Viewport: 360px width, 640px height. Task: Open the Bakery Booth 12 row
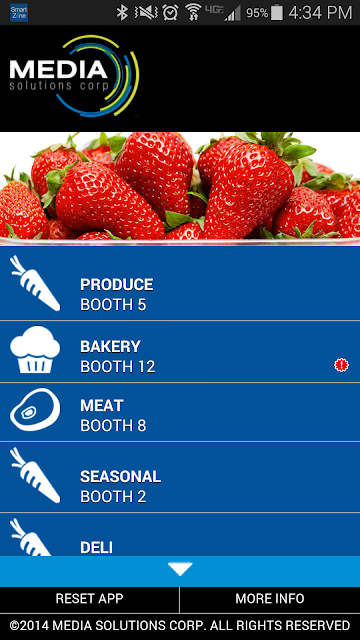point(180,352)
